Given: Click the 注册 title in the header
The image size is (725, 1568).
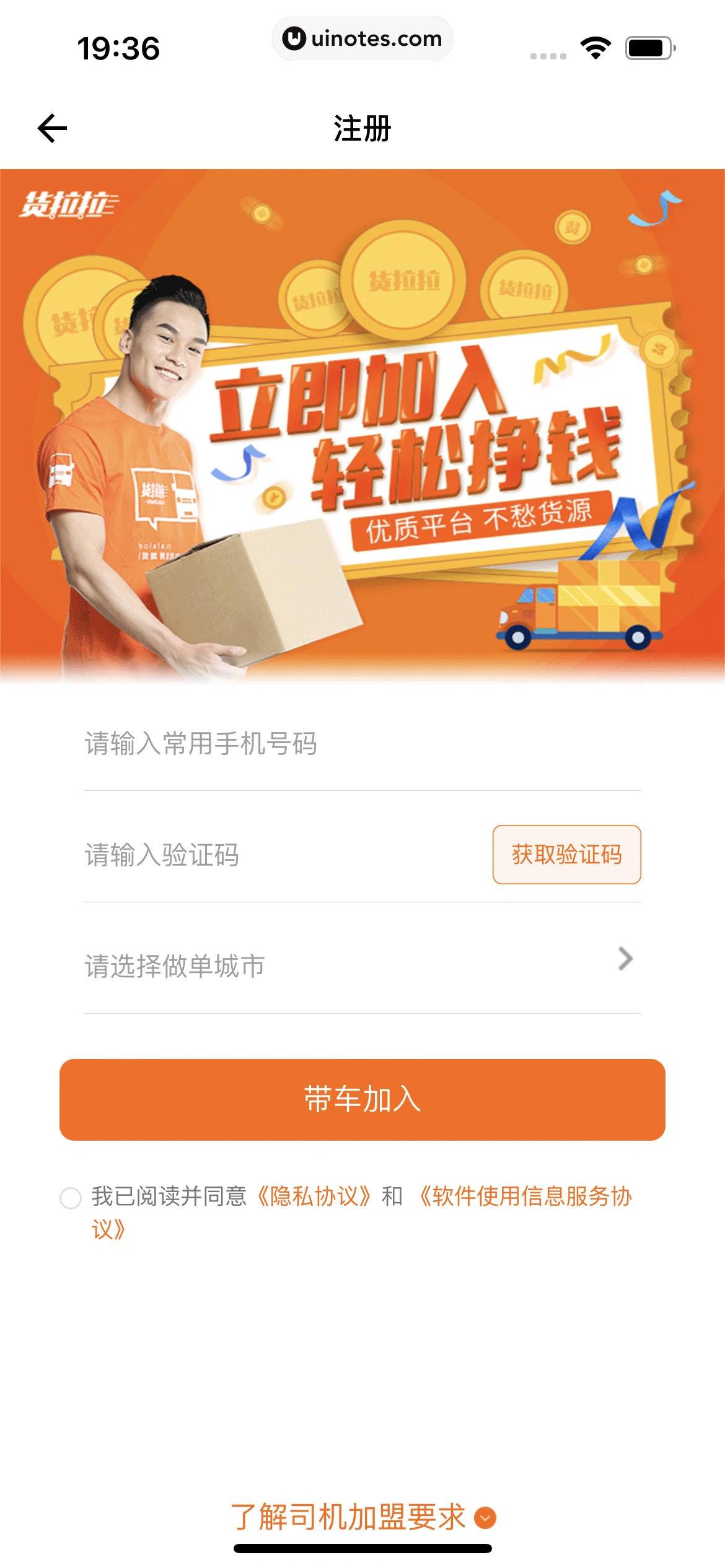Looking at the screenshot, I should [362, 128].
